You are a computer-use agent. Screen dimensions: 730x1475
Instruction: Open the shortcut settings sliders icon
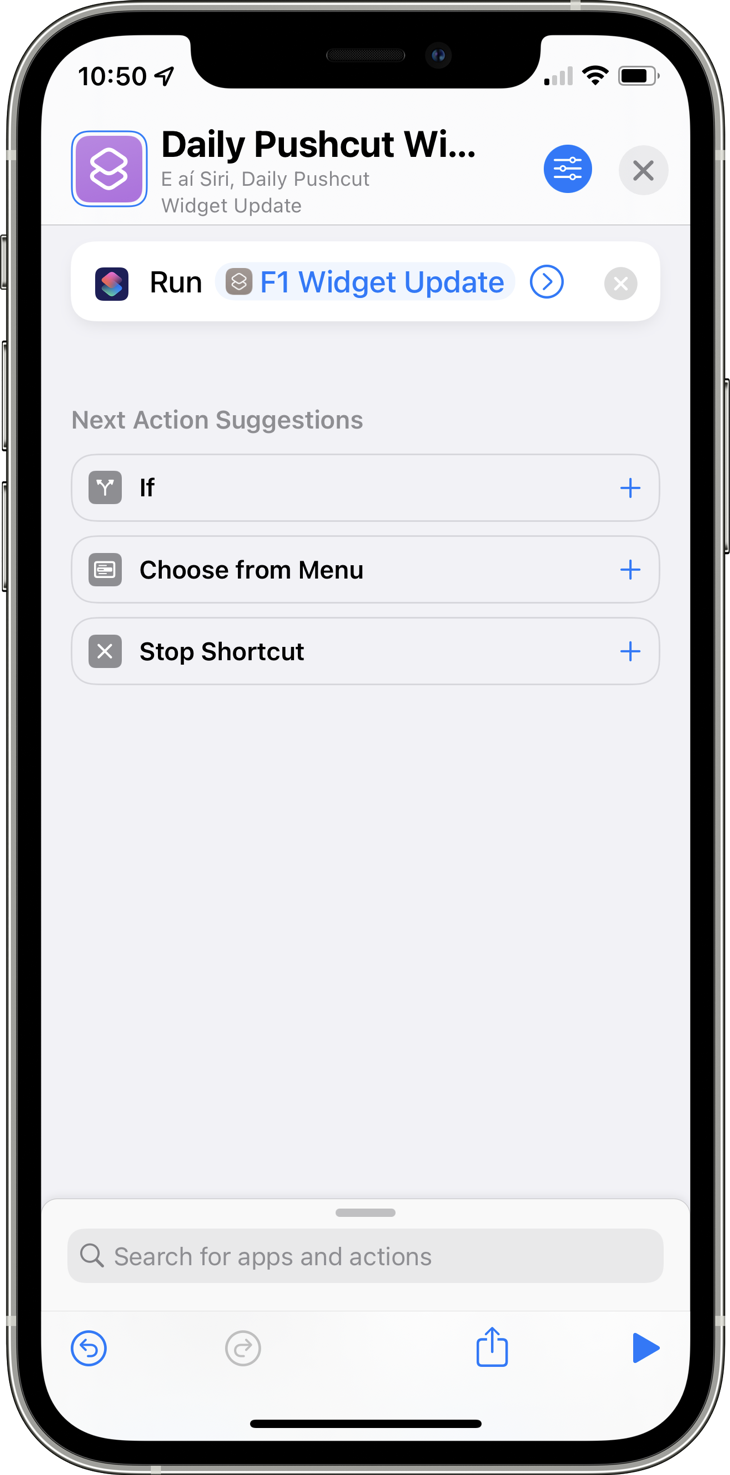click(x=567, y=169)
